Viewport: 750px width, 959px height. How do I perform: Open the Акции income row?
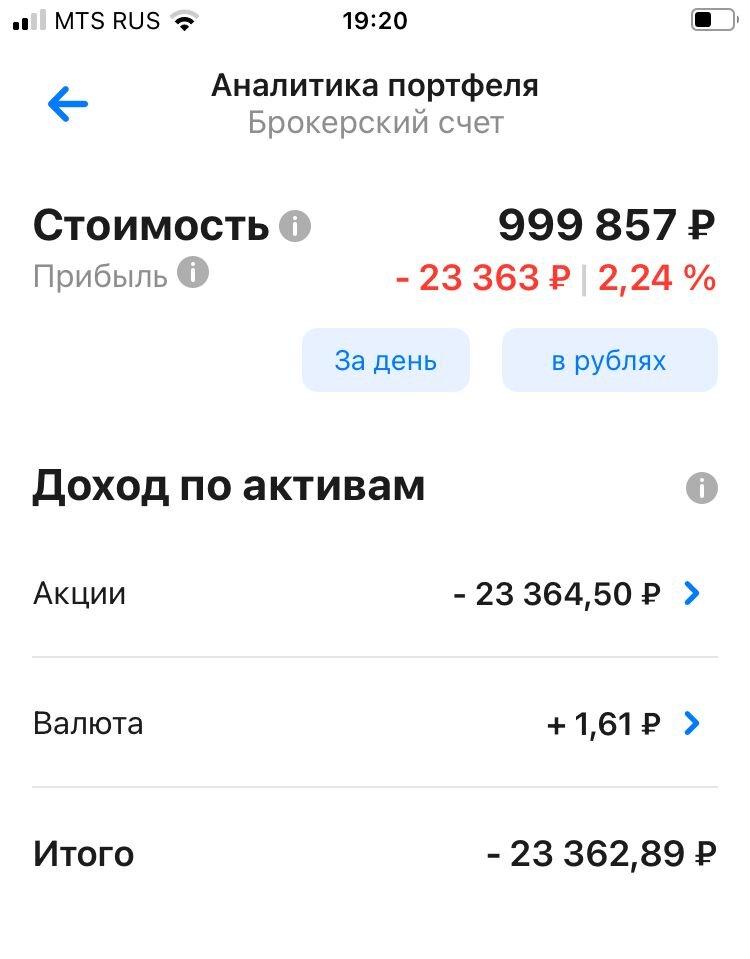(x=375, y=594)
